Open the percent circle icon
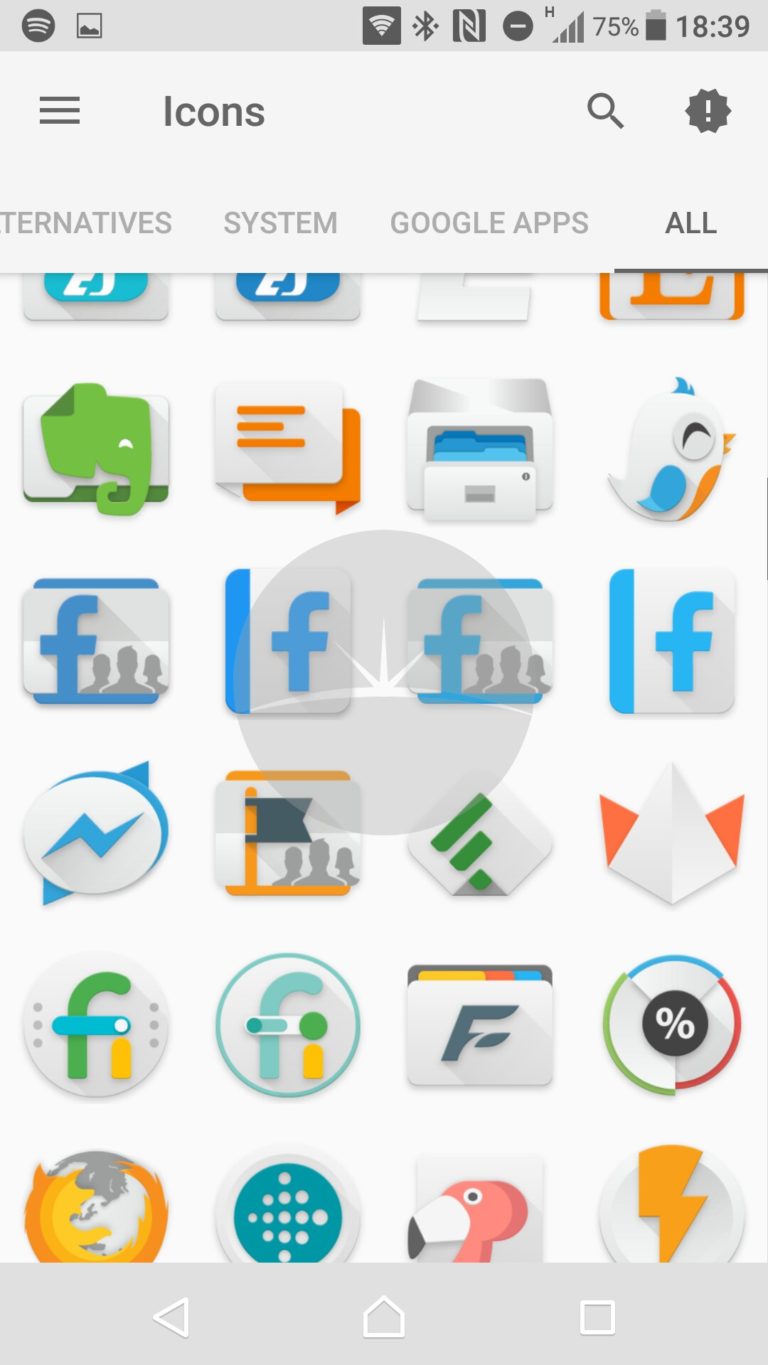768x1365 pixels. (672, 1025)
